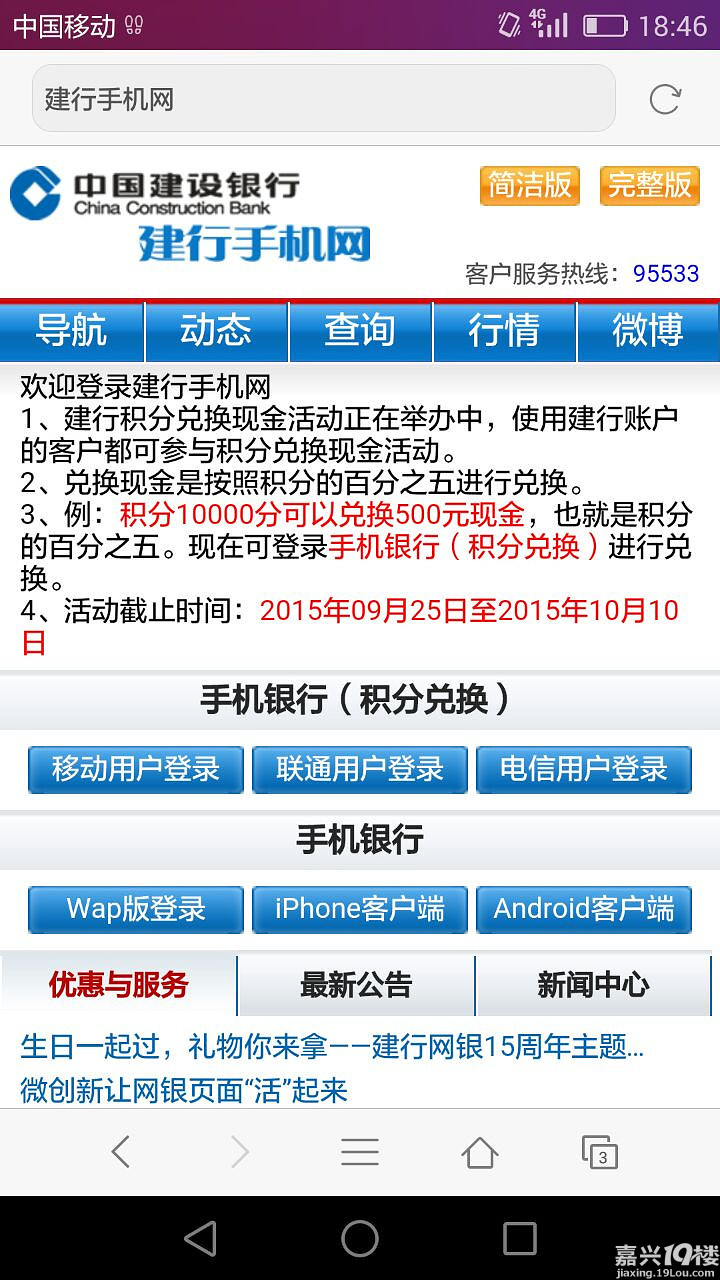The height and width of the screenshot is (1280, 720).
Task: Switch to the 简洁版 version
Action: pos(530,185)
